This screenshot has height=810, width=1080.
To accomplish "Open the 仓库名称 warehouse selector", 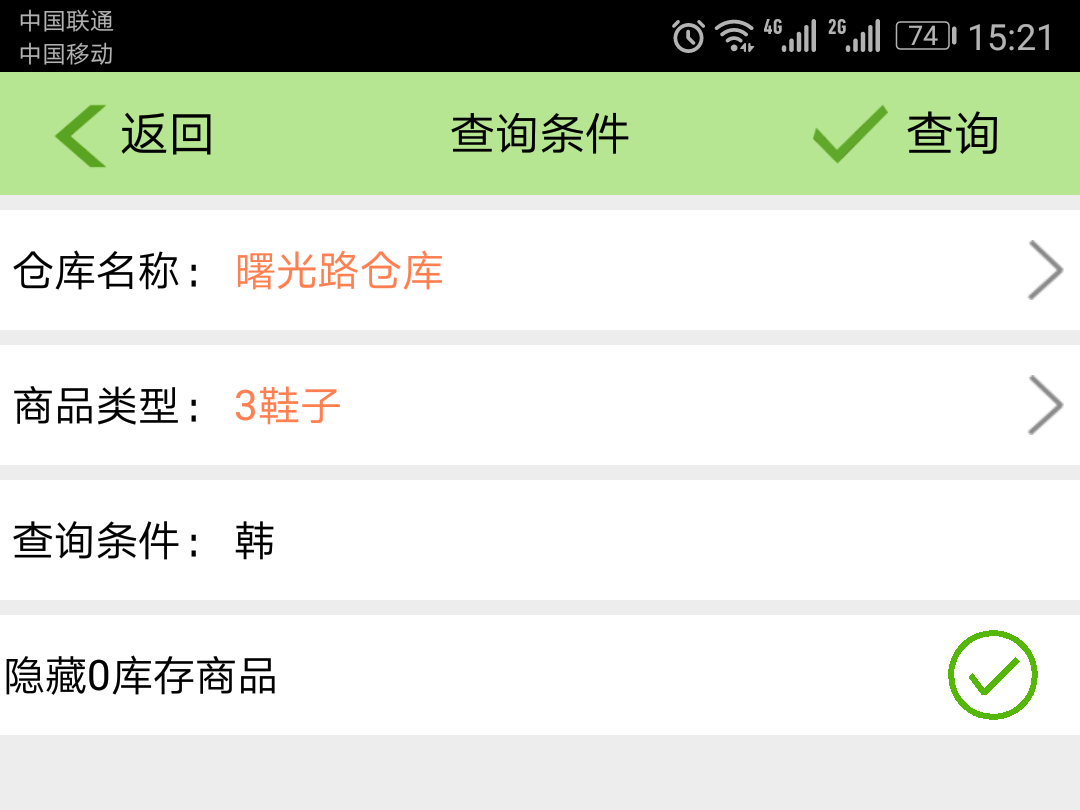I will click(x=540, y=270).
